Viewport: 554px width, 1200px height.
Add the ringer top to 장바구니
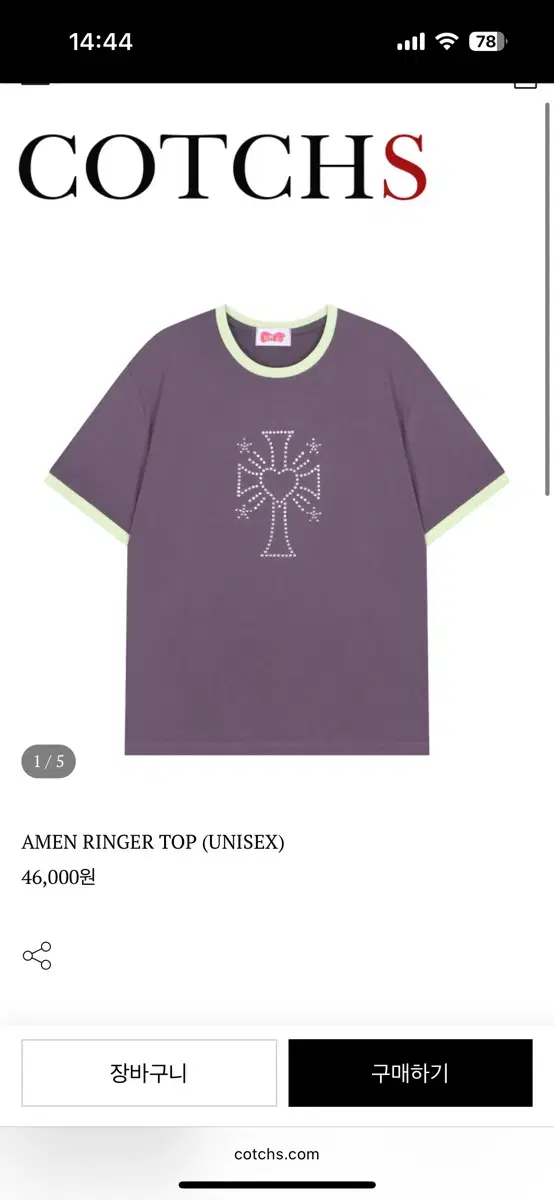[x=149, y=1073]
